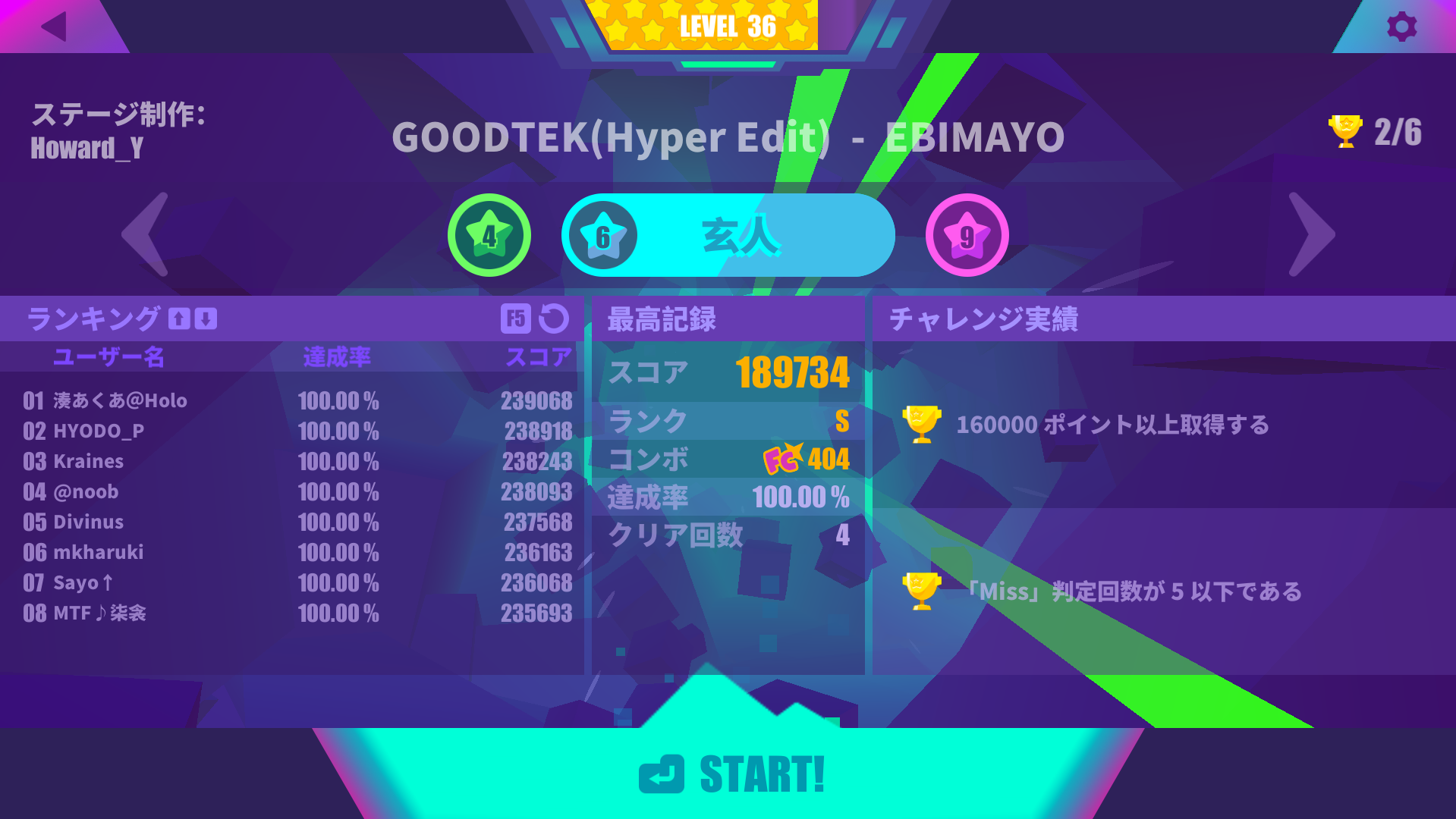The image size is (1456, 819).
Task: Open ranking entry 湊あくあ@Holo
Action: [120, 400]
